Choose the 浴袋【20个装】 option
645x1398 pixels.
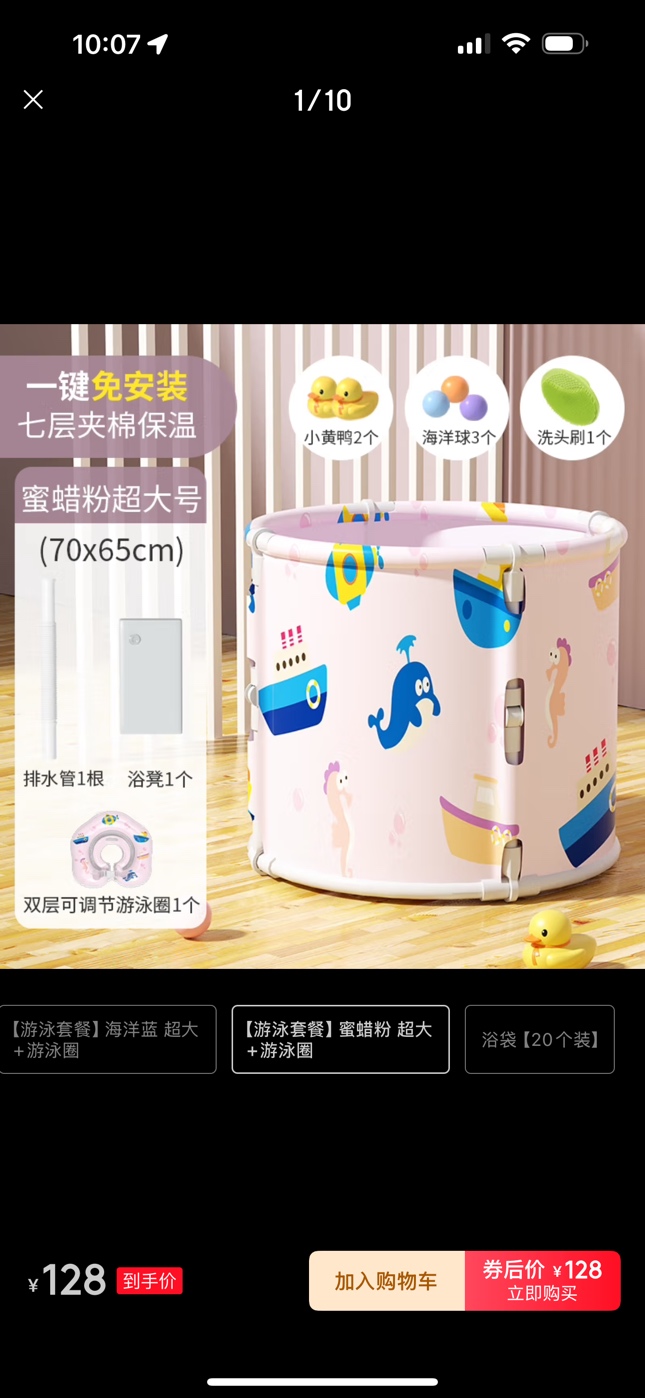tap(539, 1039)
